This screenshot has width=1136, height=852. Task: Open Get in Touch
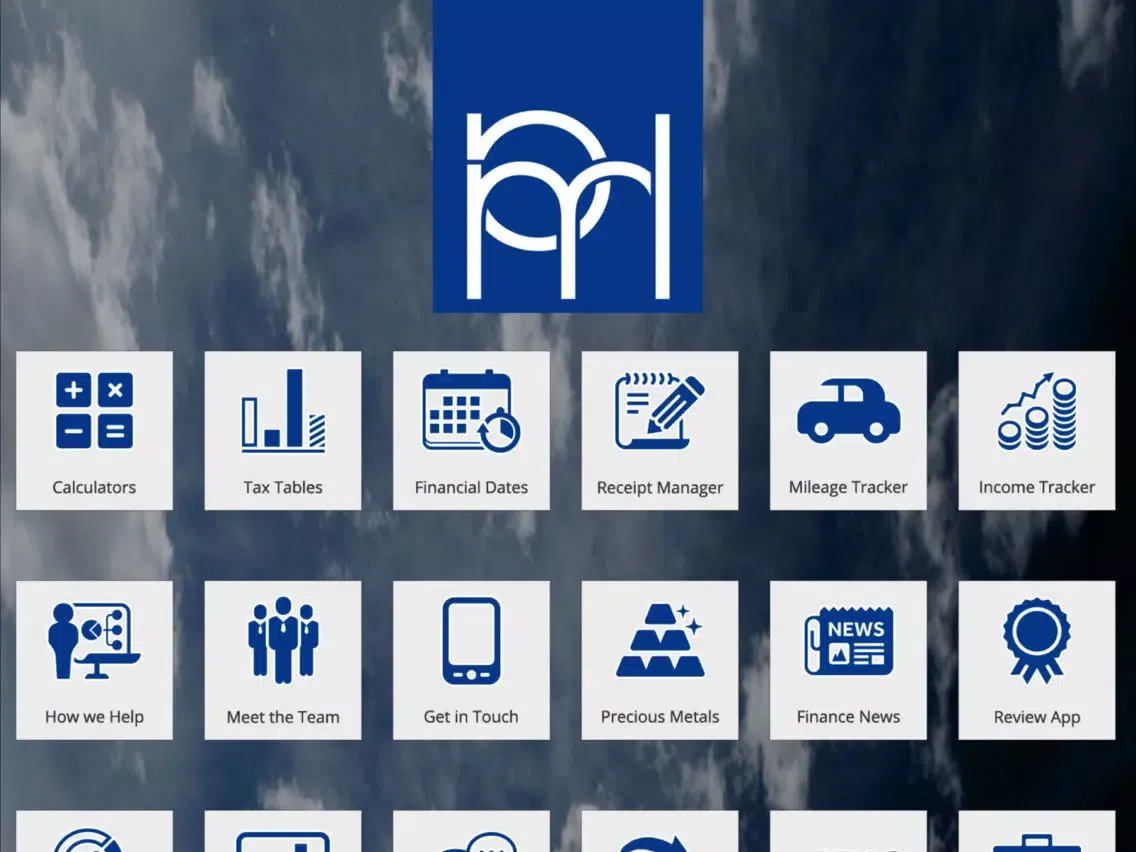[x=471, y=660]
